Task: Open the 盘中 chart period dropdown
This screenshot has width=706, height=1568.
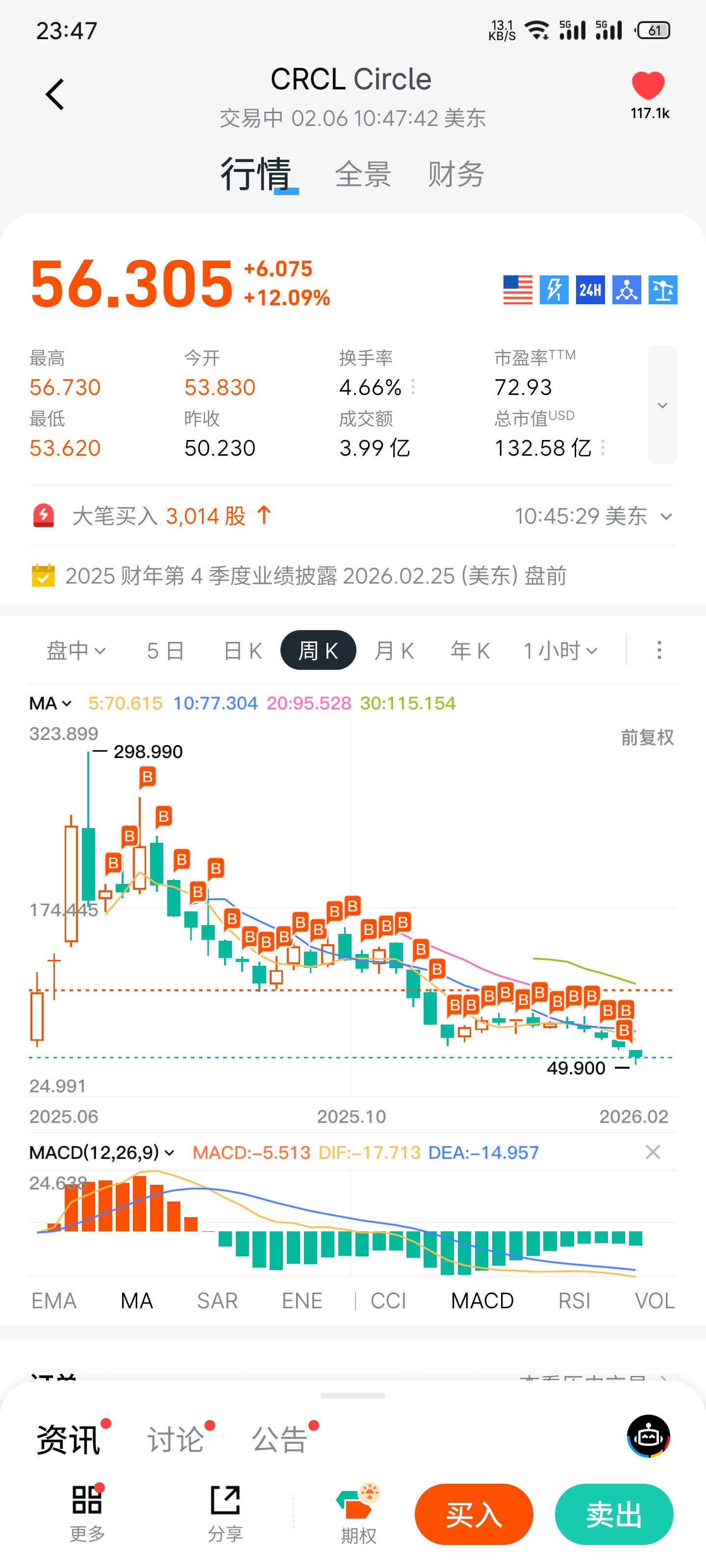Action: (x=76, y=651)
